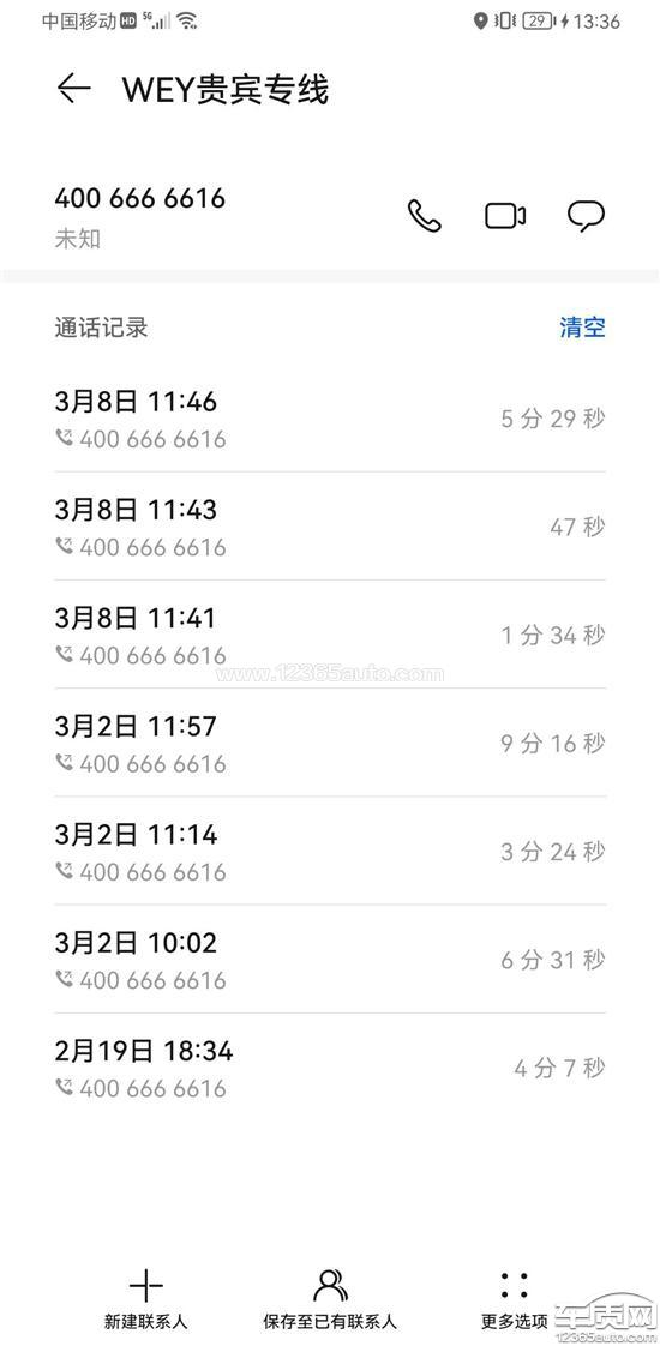
Task: Send a message to this number
Action: 586,216
